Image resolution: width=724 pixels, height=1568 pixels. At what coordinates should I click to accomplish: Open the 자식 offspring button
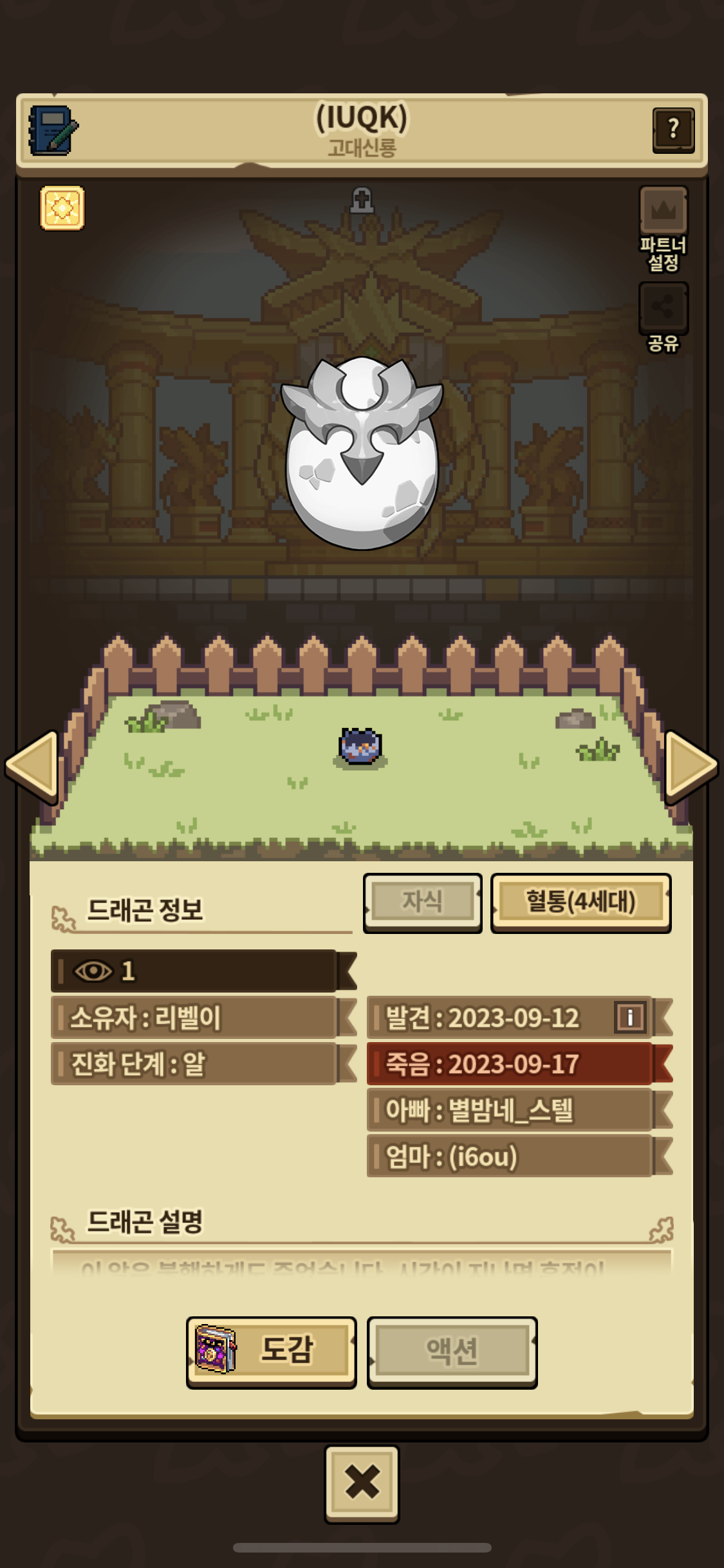pos(422,901)
